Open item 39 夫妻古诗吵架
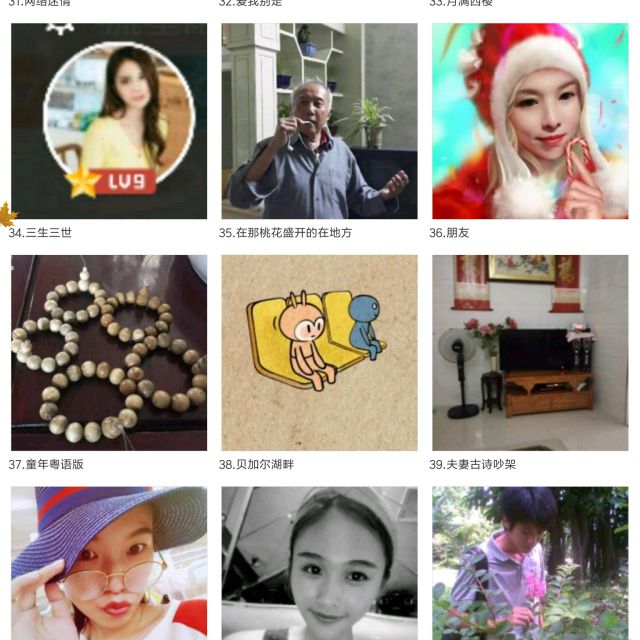Screen dimensions: 640x640 [529, 352]
